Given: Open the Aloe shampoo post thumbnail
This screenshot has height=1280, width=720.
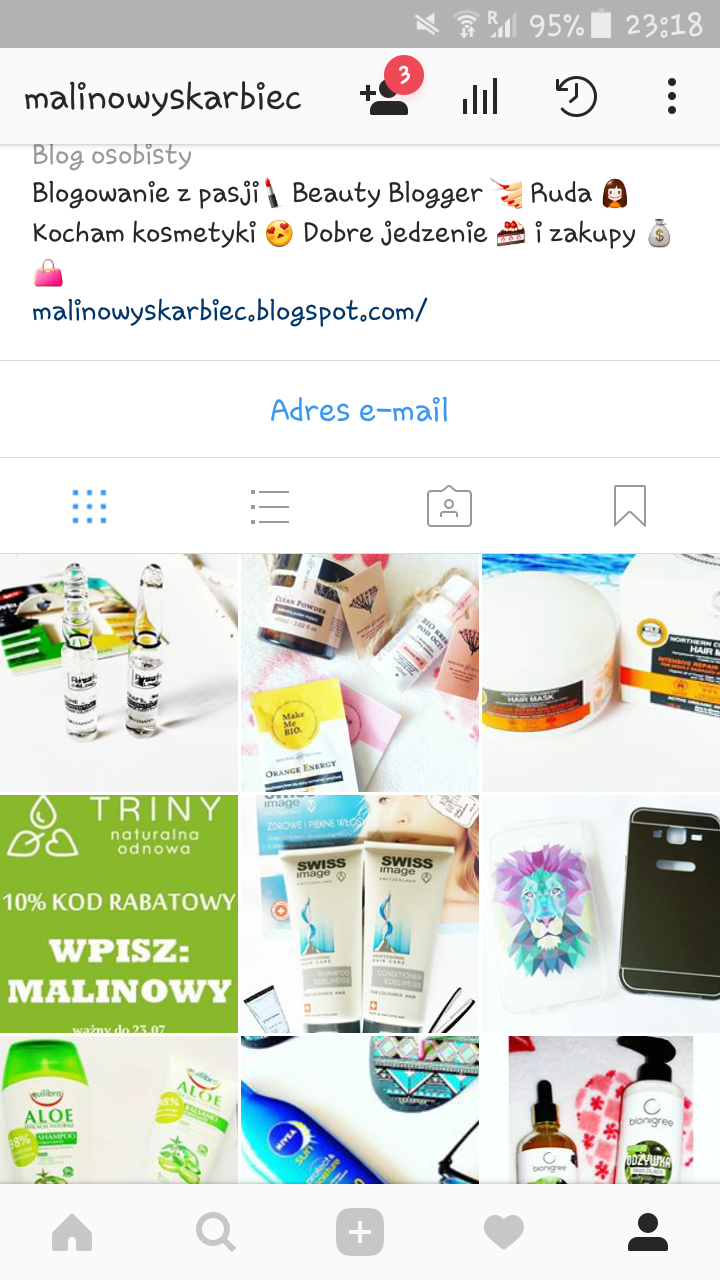Looking at the screenshot, I should pos(118,1110).
